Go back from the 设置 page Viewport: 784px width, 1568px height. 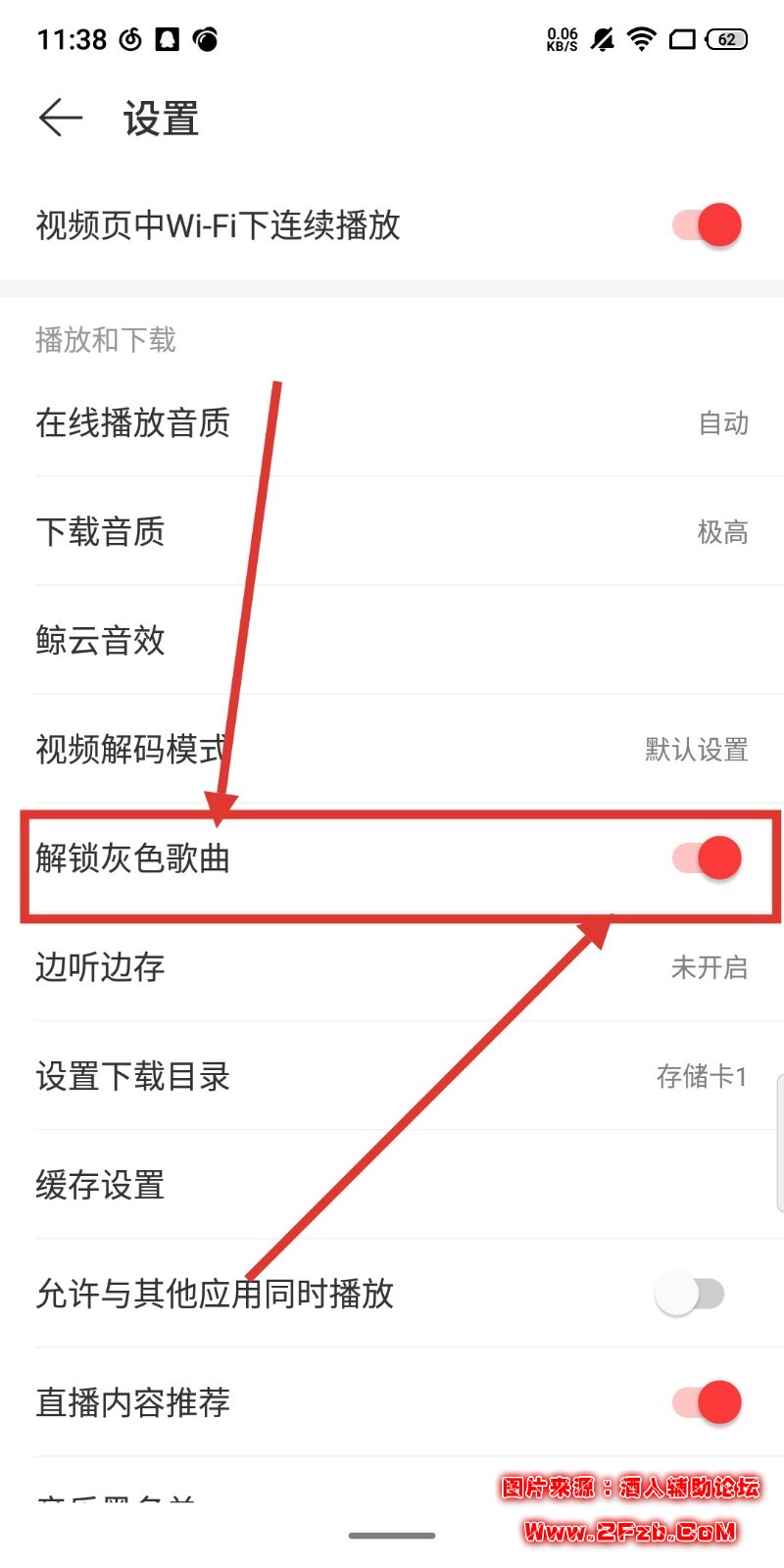click(x=61, y=119)
